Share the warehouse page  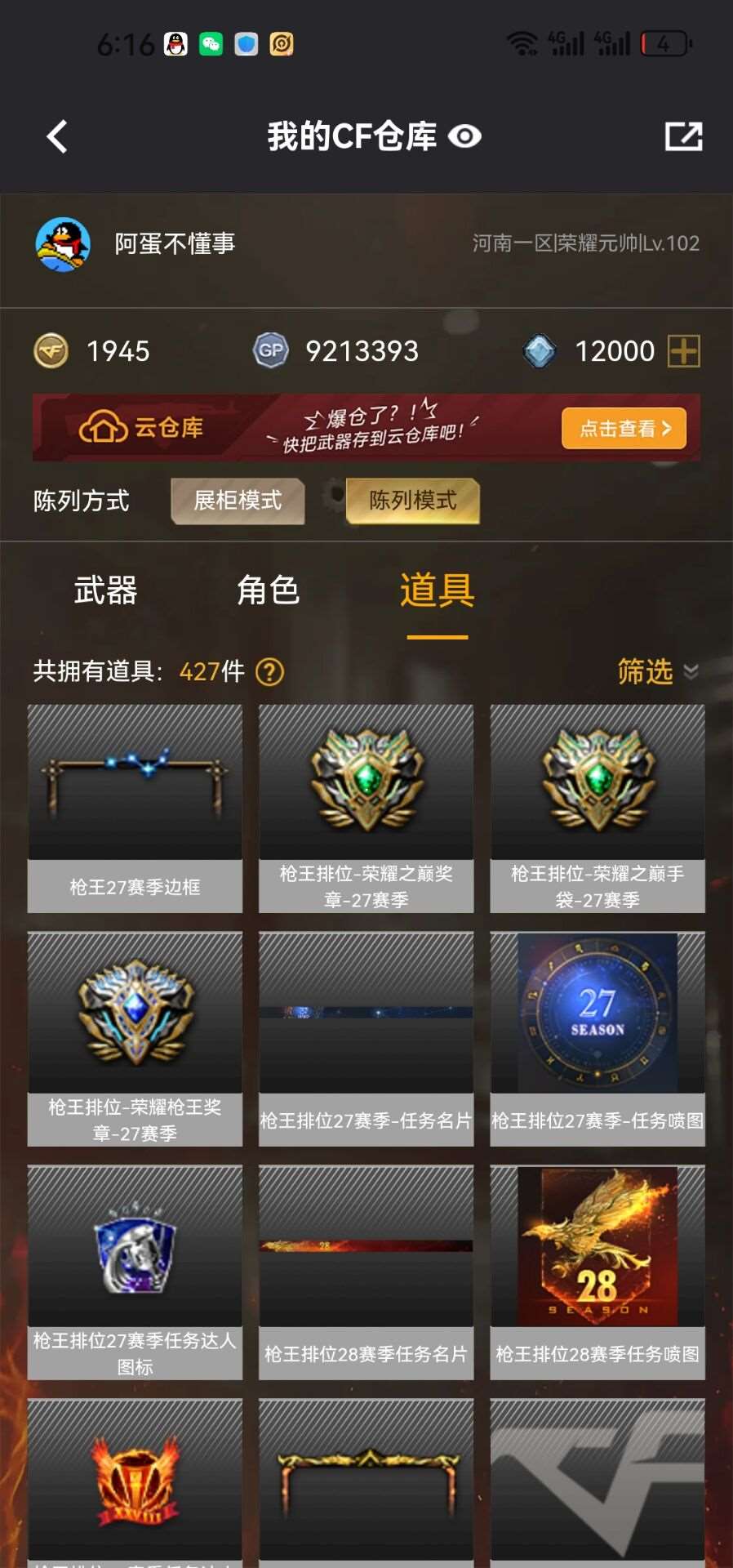click(x=683, y=136)
